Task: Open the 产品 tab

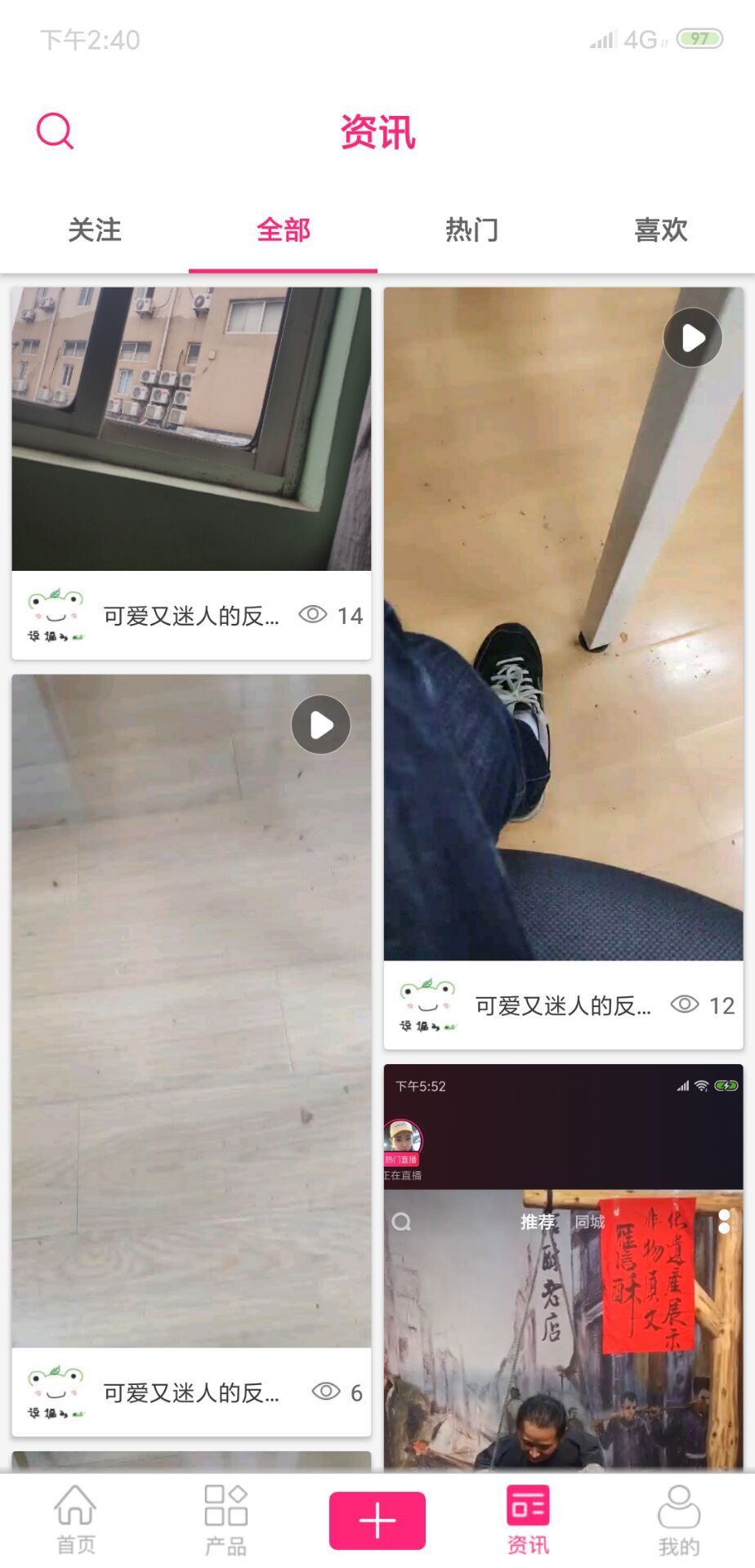Action: coord(226,1520)
